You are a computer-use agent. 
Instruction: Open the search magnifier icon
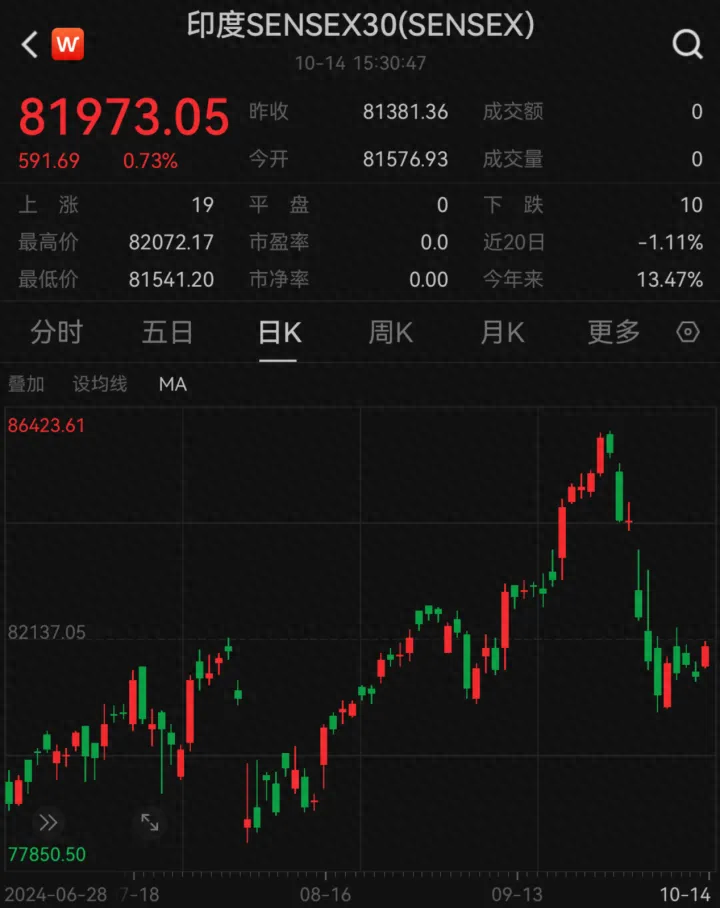pos(686,44)
